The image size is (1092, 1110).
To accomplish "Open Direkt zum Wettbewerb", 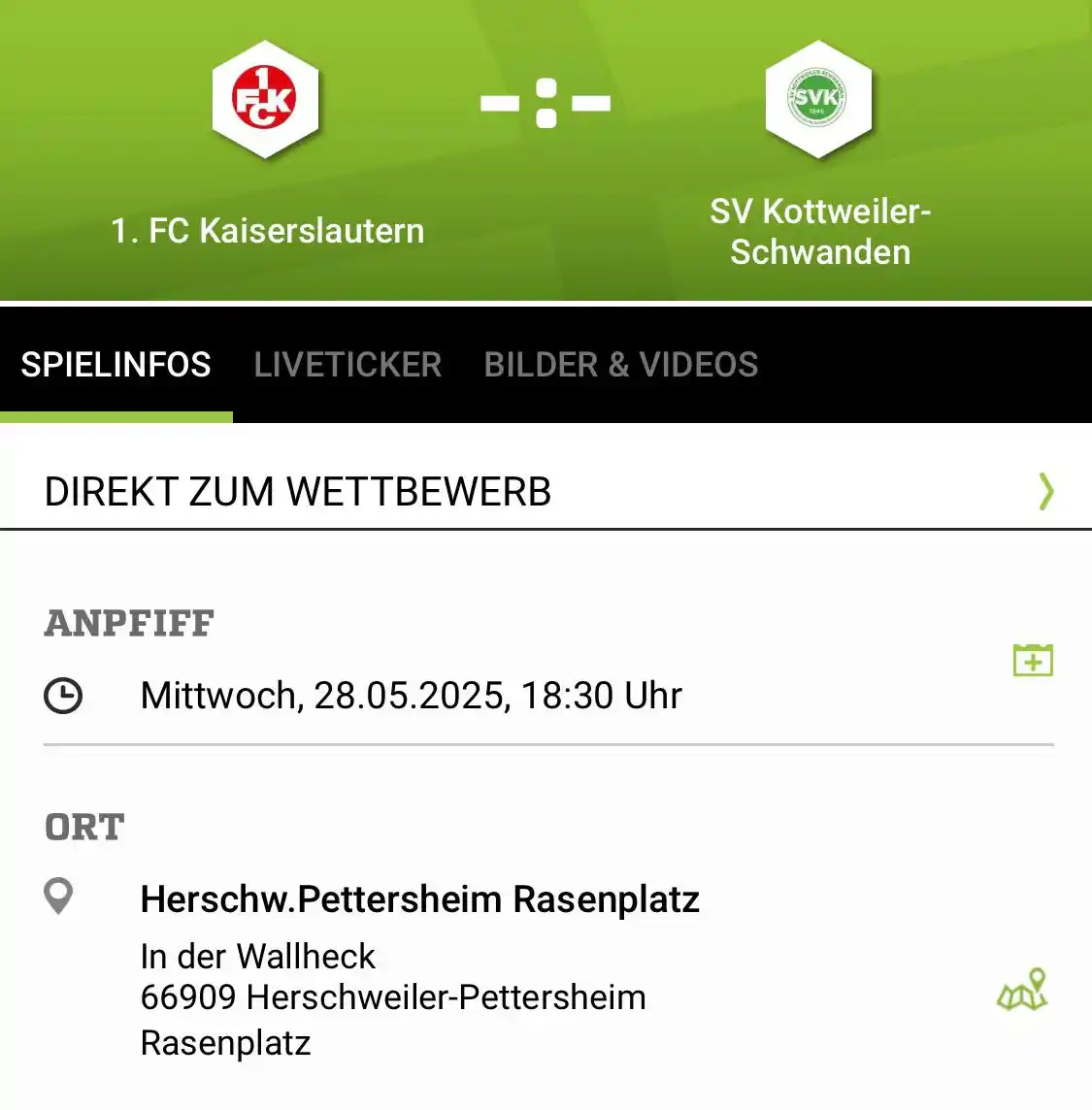I will pos(546,491).
